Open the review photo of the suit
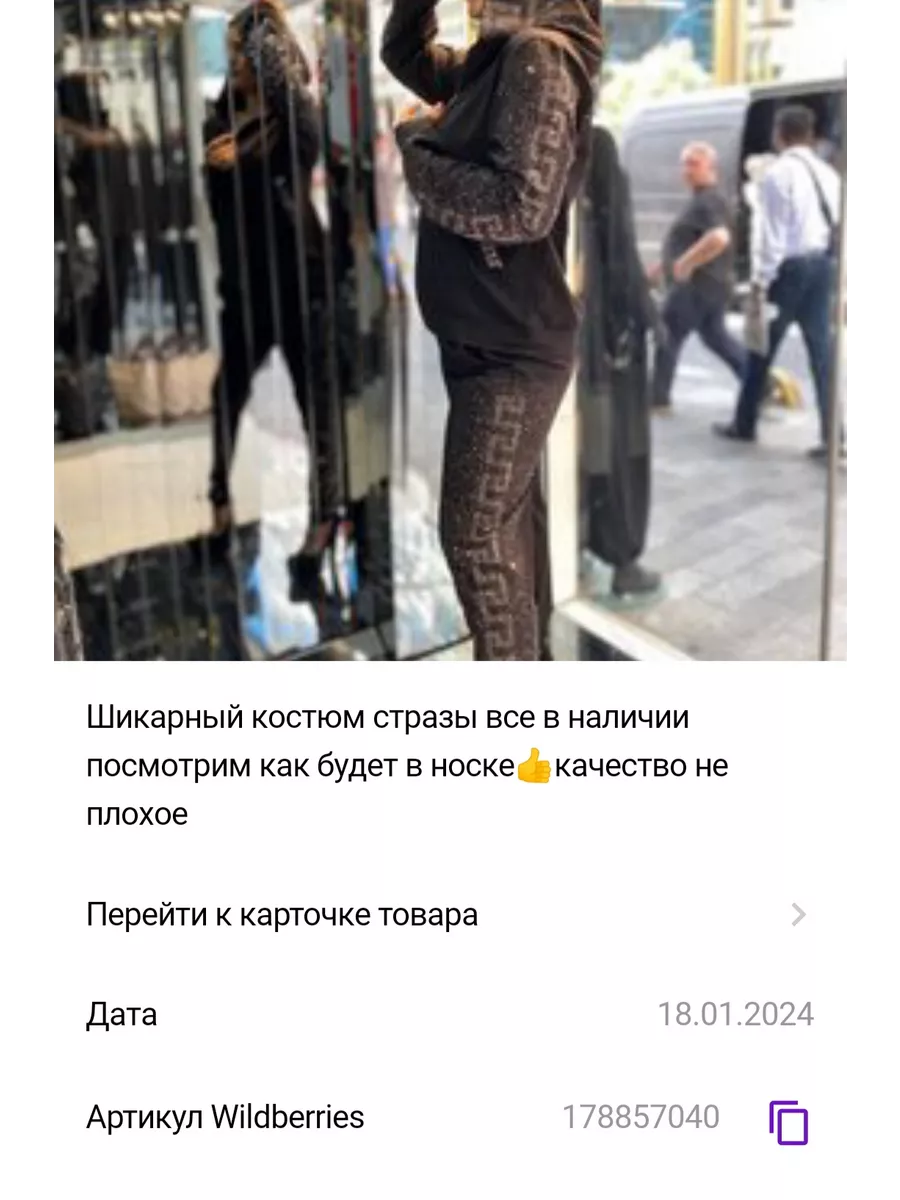Screen dimensions: 900x1200 pyautogui.click(x=450, y=330)
